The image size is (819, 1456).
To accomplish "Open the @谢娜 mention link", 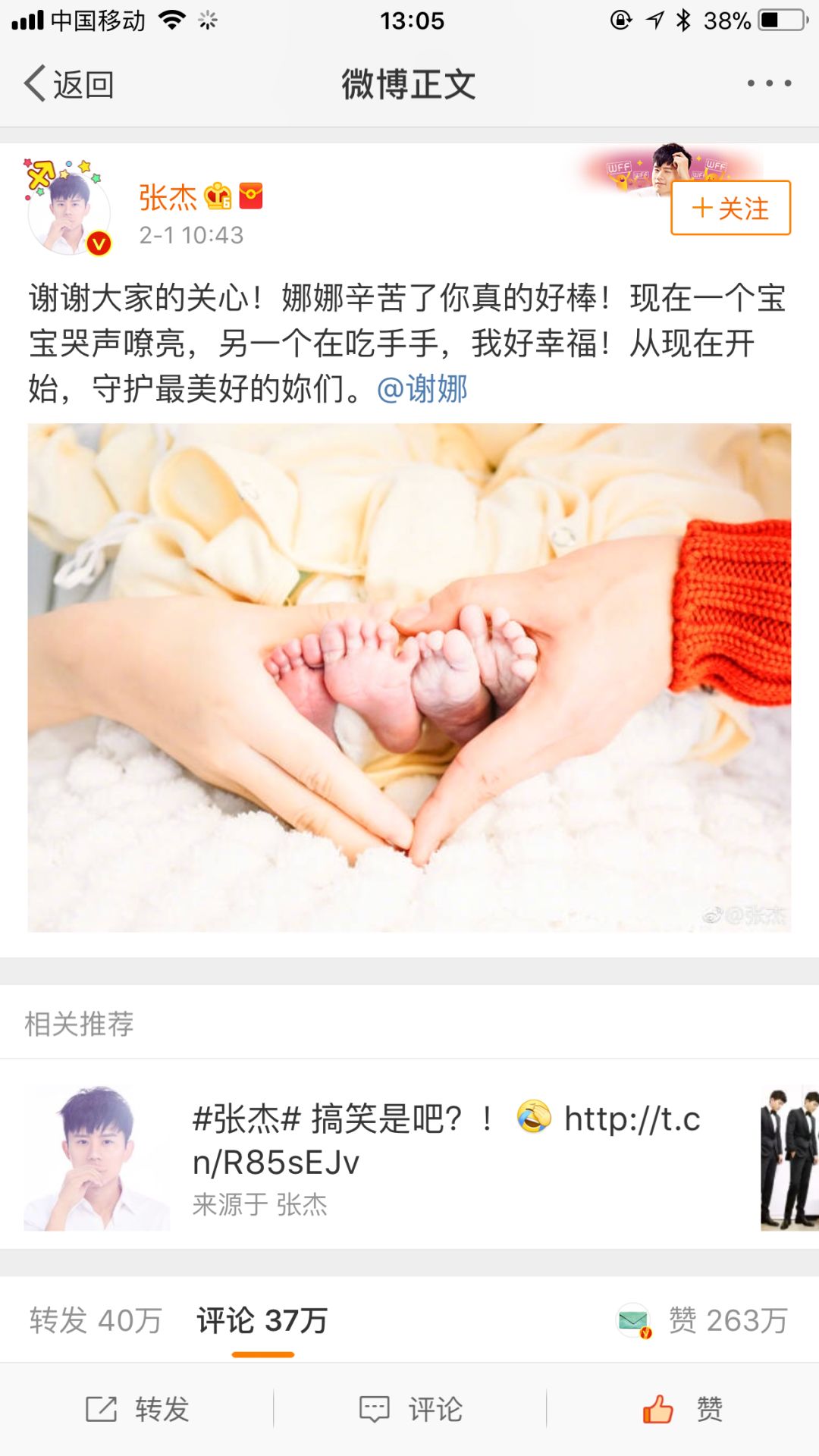I will [422, 390].
